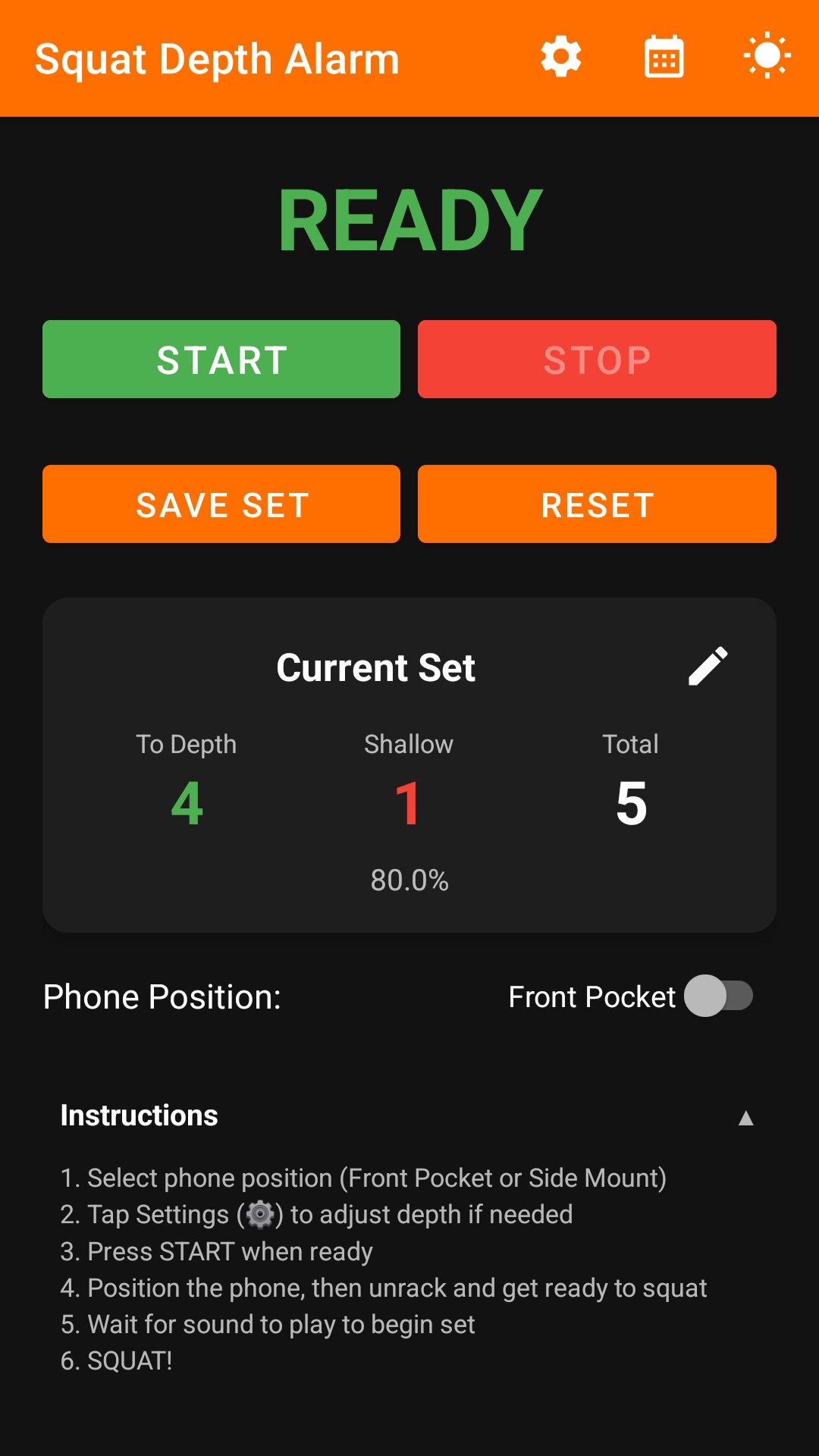The height and width of the screenshot is (1456, 819).
Task: Click the READY status text
Action: coord(409,221)
